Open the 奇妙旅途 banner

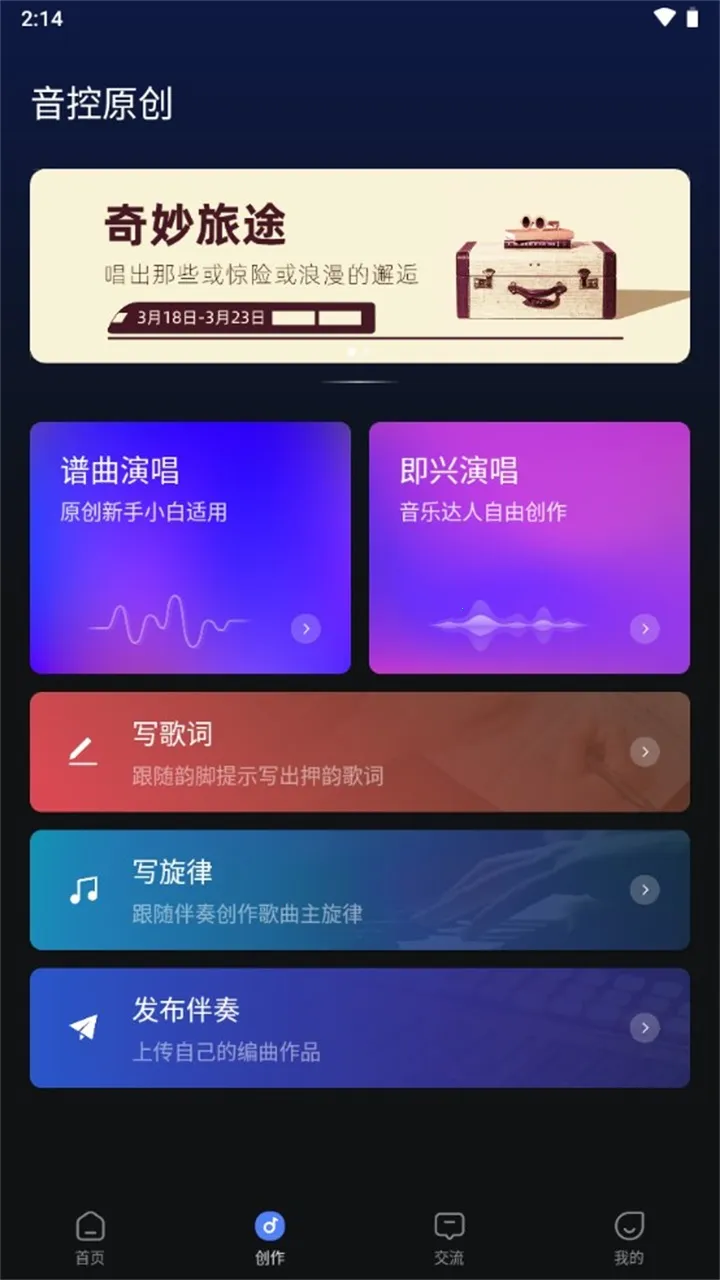pos(359,265)
